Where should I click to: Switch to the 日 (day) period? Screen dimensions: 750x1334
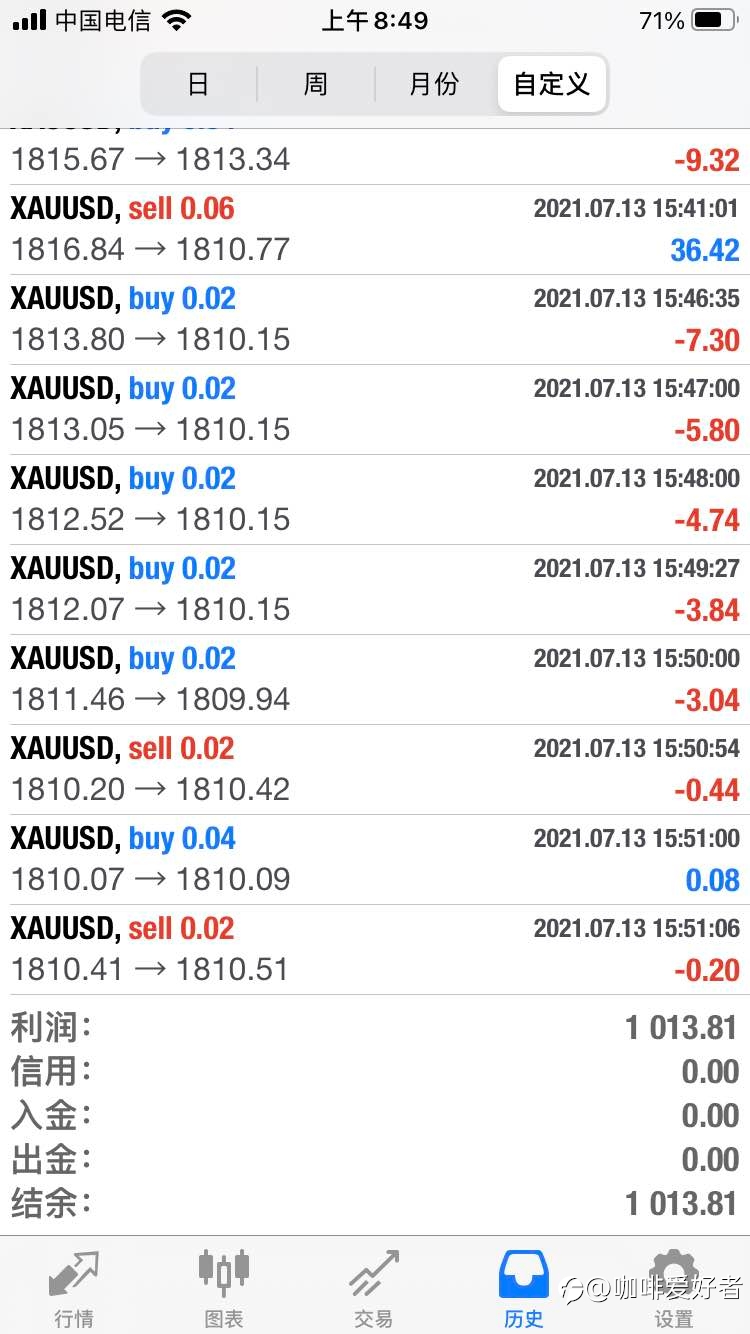[x=198, y=84]
